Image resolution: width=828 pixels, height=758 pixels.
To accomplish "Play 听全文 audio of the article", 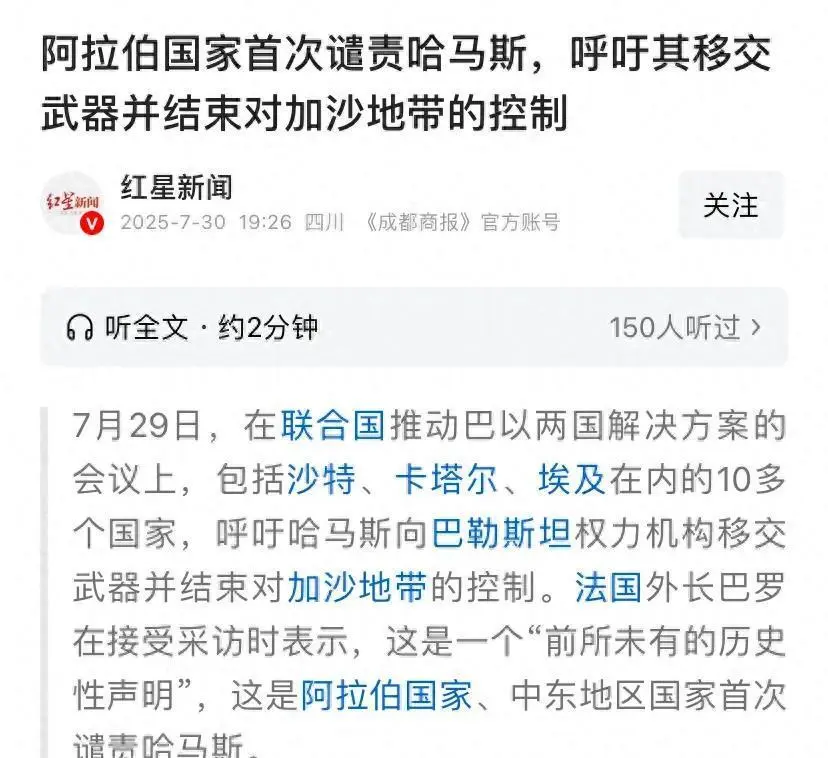I will 192,327.
